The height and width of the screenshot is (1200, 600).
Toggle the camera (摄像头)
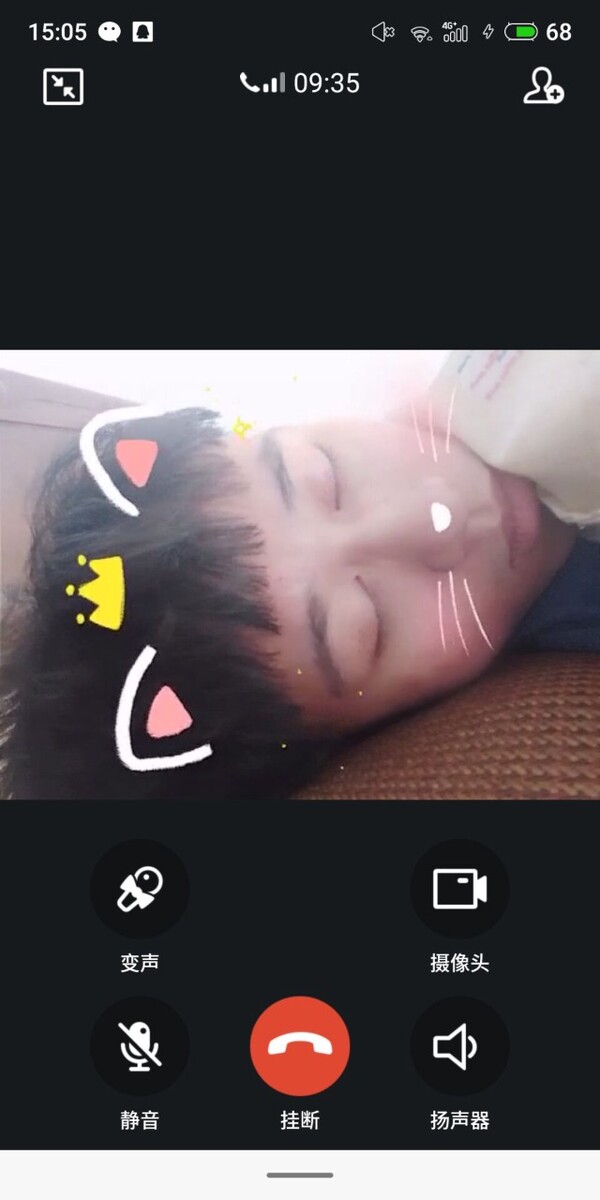(x=459, y=888)
